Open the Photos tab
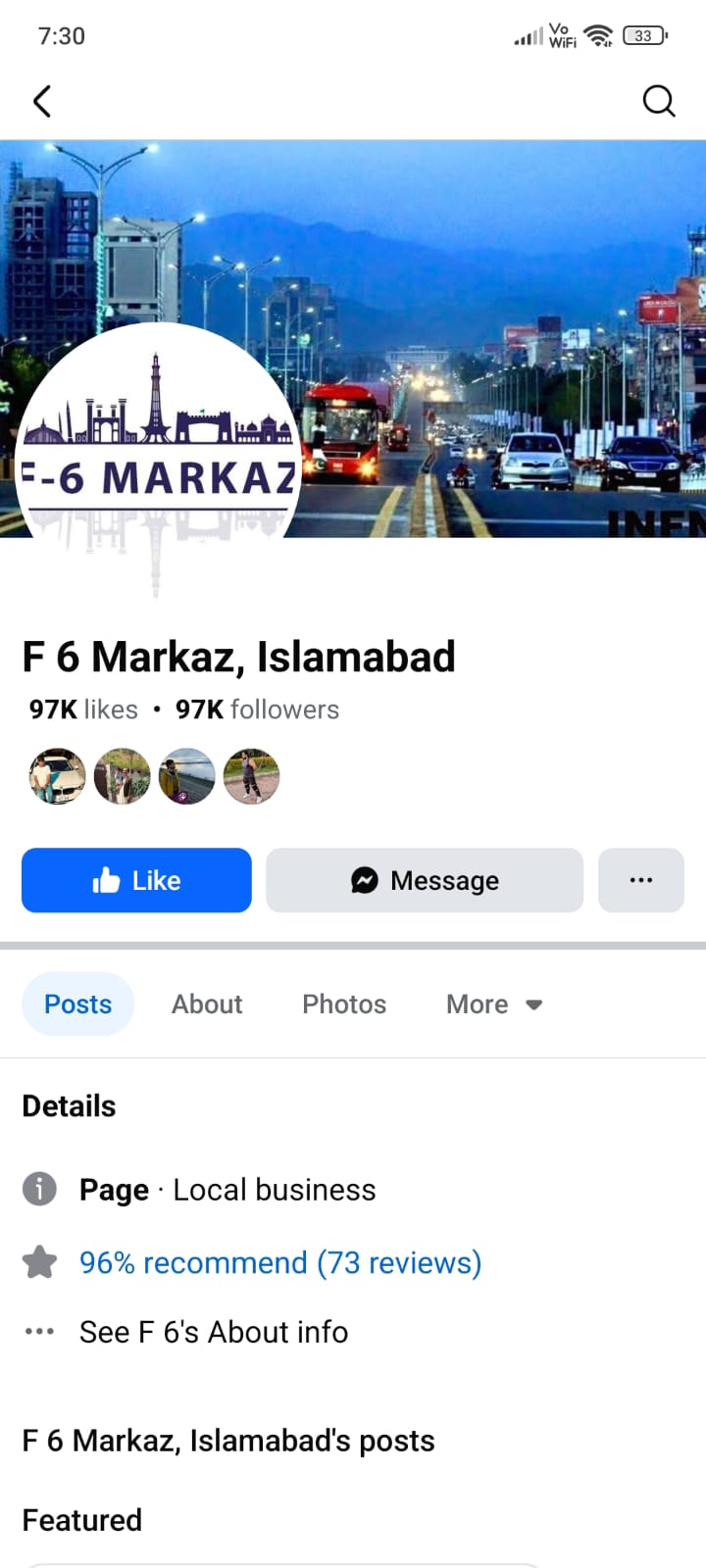The width and height of the screenshot is (706, 1568). point(343,1004)
